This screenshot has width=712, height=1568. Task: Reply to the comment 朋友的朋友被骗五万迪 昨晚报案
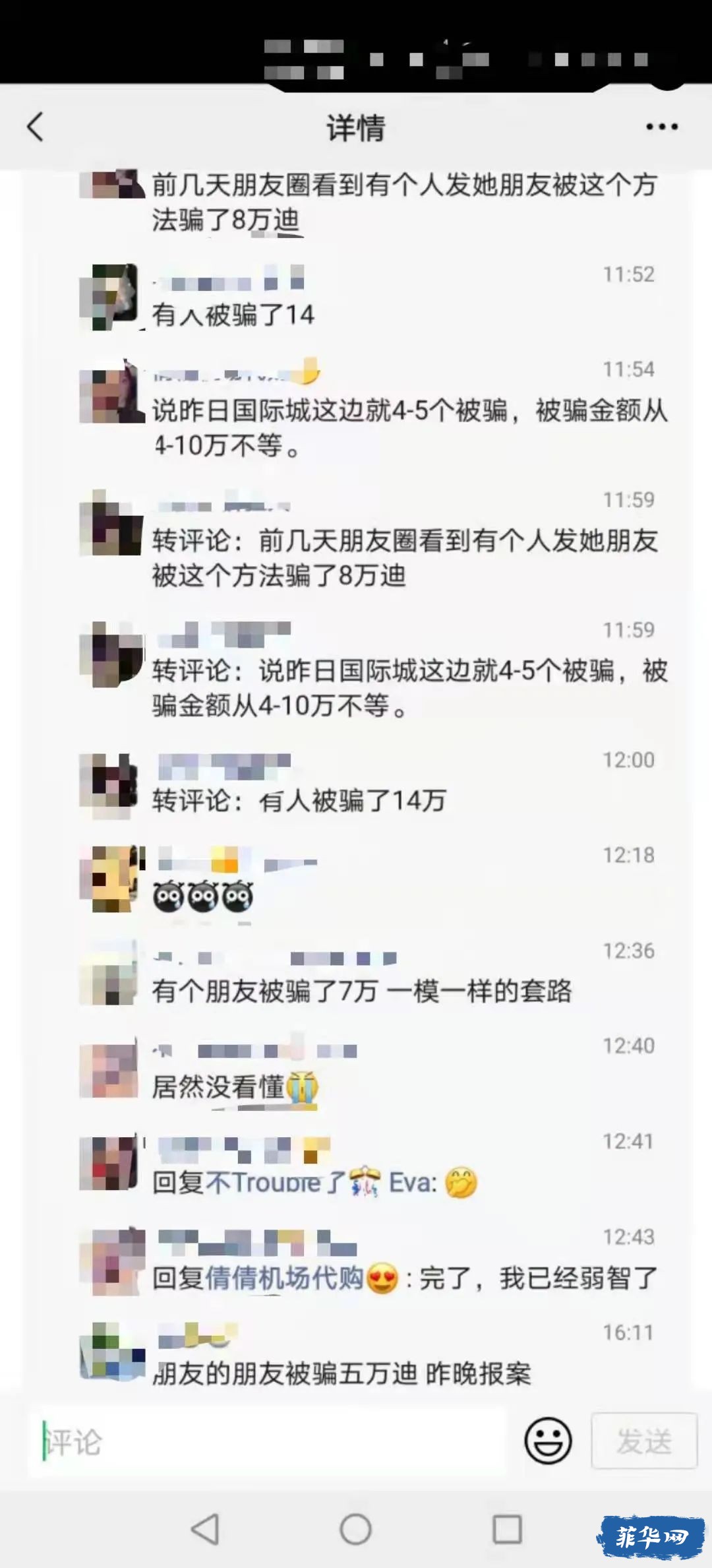click(x=341, y=1374)
